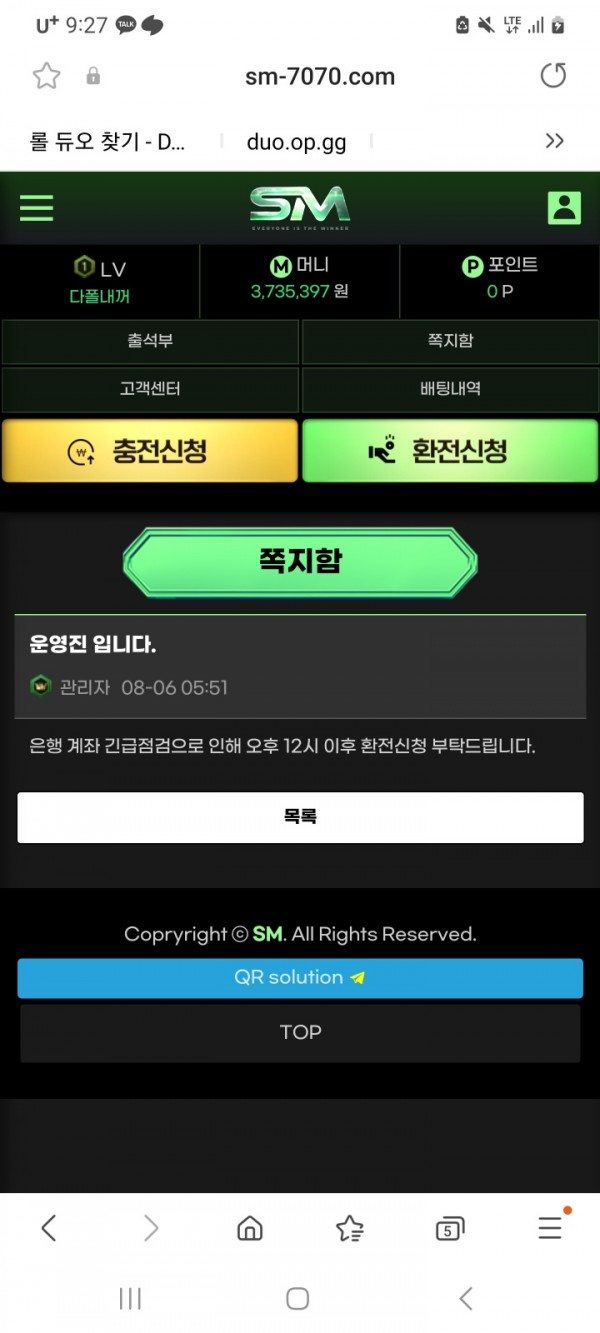This screenshot has height=1333, width=600.
Task: Open the duo.op.gg bookmark
Action: [296, 142]
